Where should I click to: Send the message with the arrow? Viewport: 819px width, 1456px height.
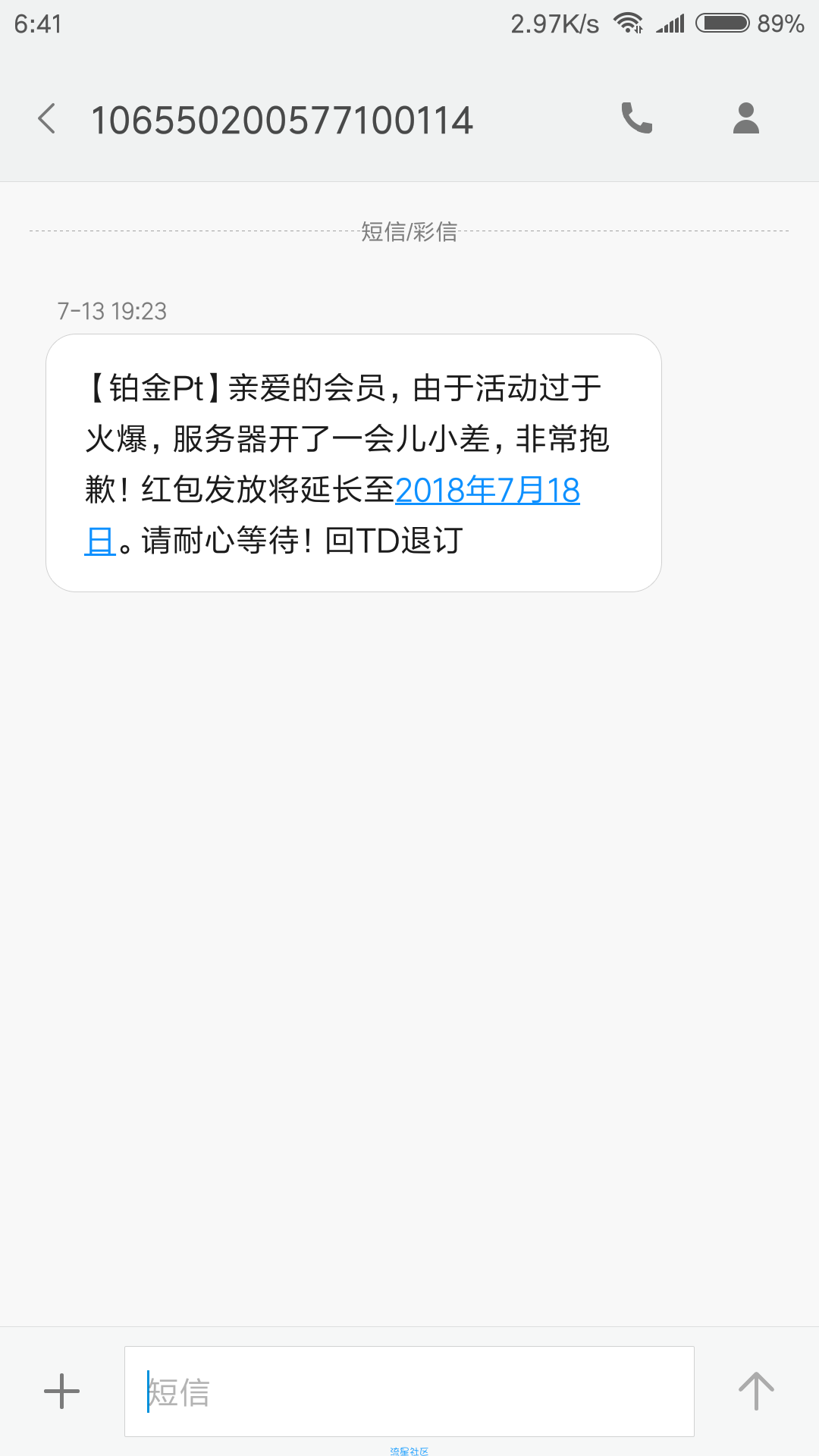(x=756, y=1392)
